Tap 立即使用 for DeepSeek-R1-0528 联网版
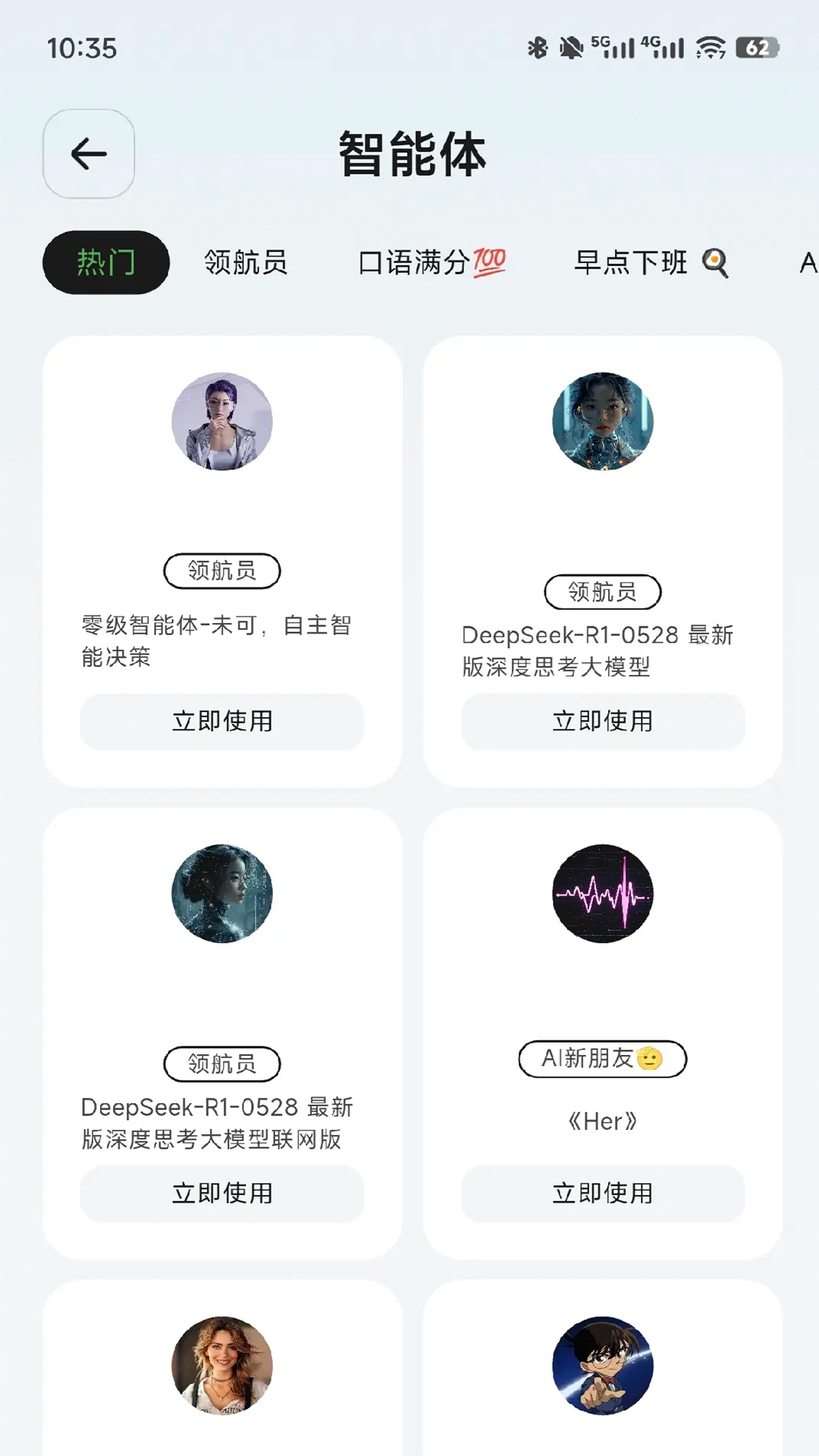 222,1194
